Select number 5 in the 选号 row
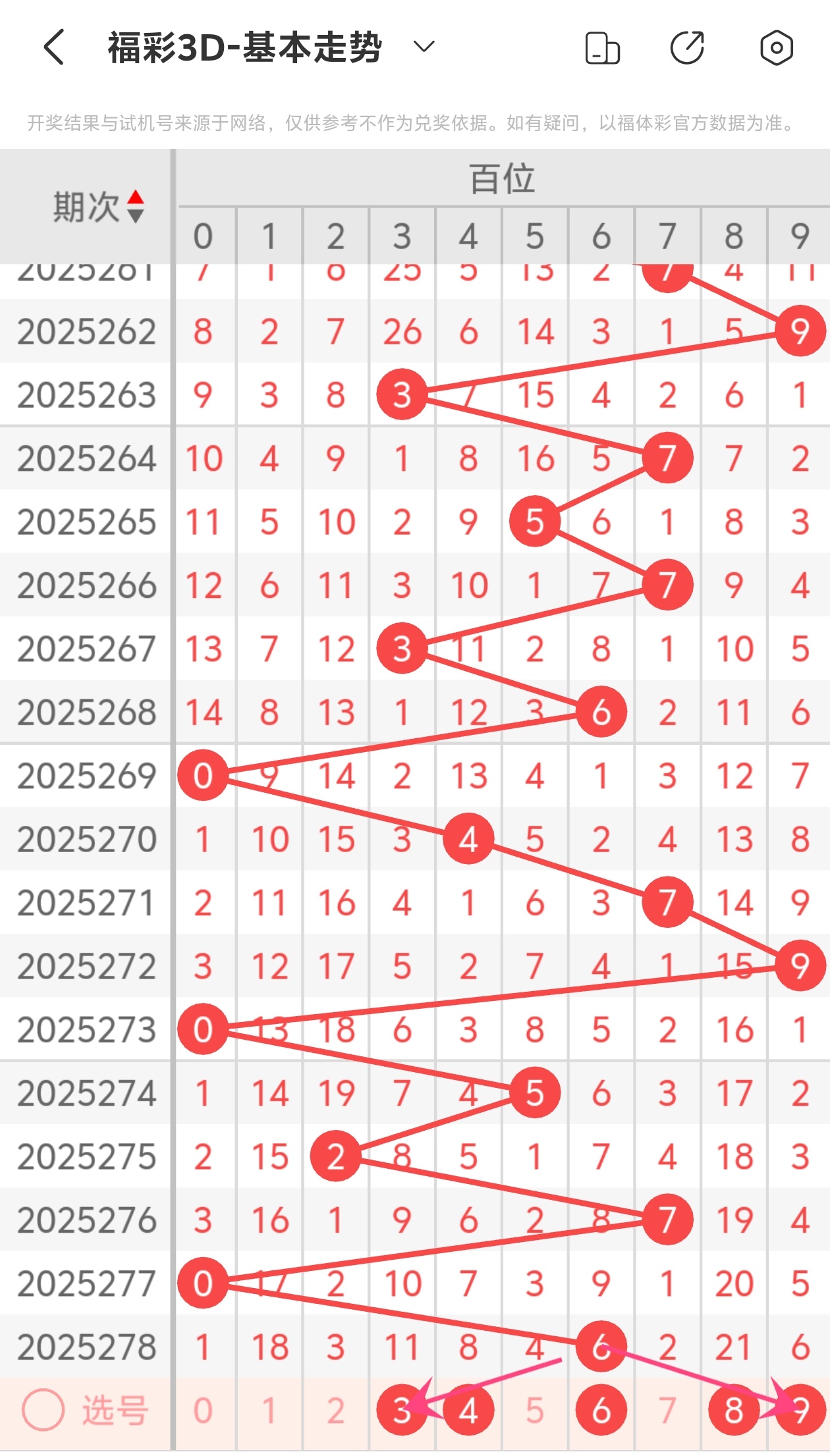 (x=535, y=1411)
